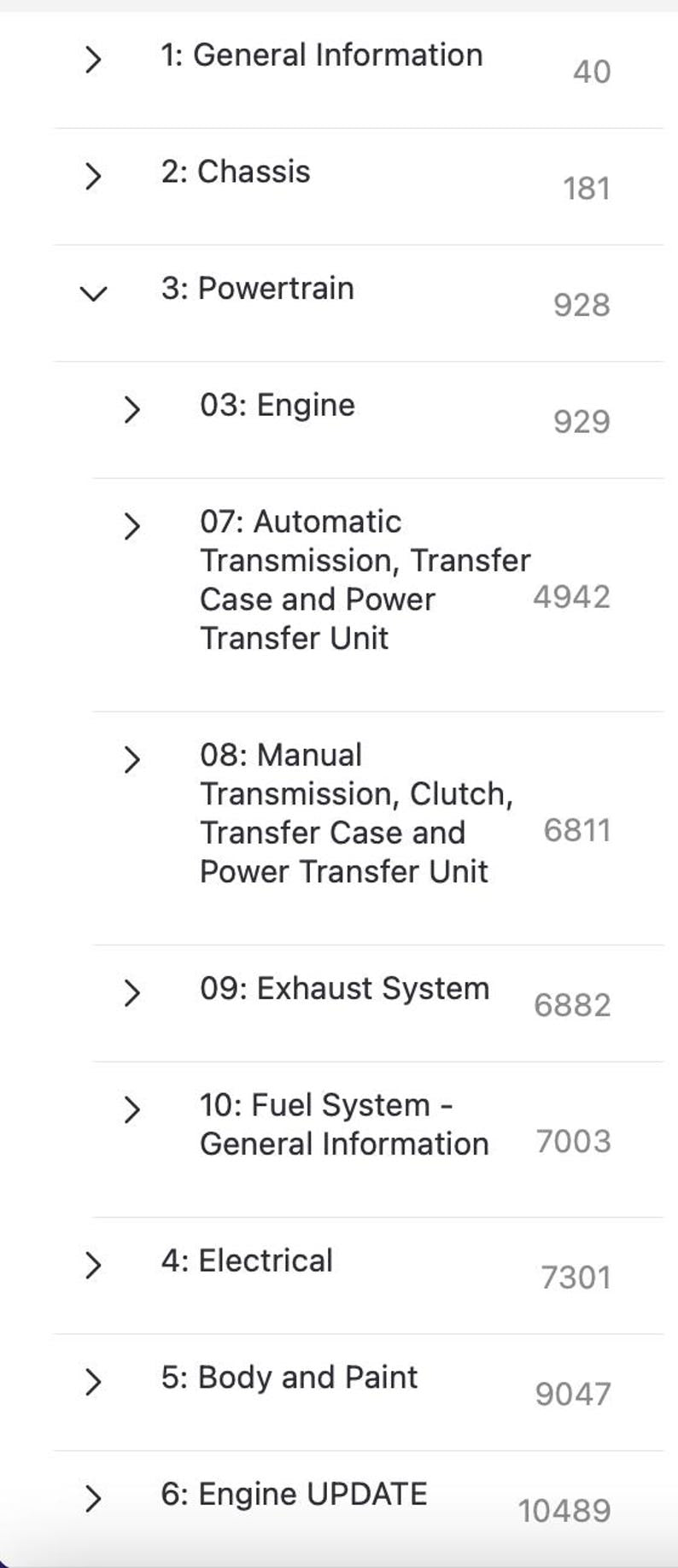The width and height of the screenshot is (678, 1568).
Task: Expand the 2: Chassis section
Action: pyautogui.click(x=93, y=176)
